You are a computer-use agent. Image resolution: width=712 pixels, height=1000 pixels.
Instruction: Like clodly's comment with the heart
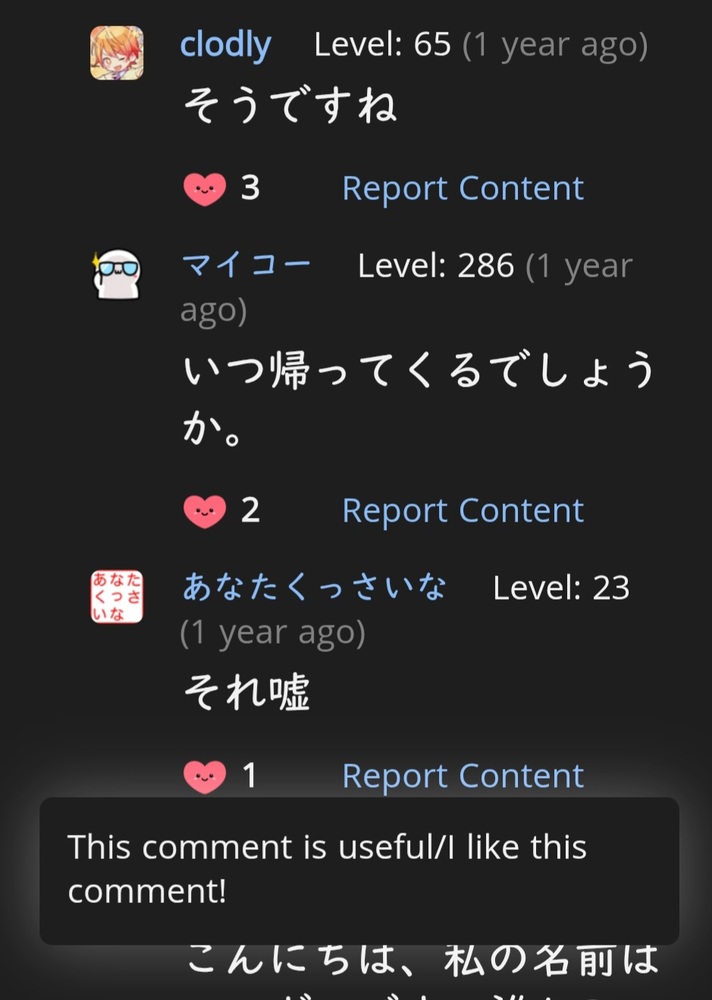pyautogui.click(x=205, y=188)
